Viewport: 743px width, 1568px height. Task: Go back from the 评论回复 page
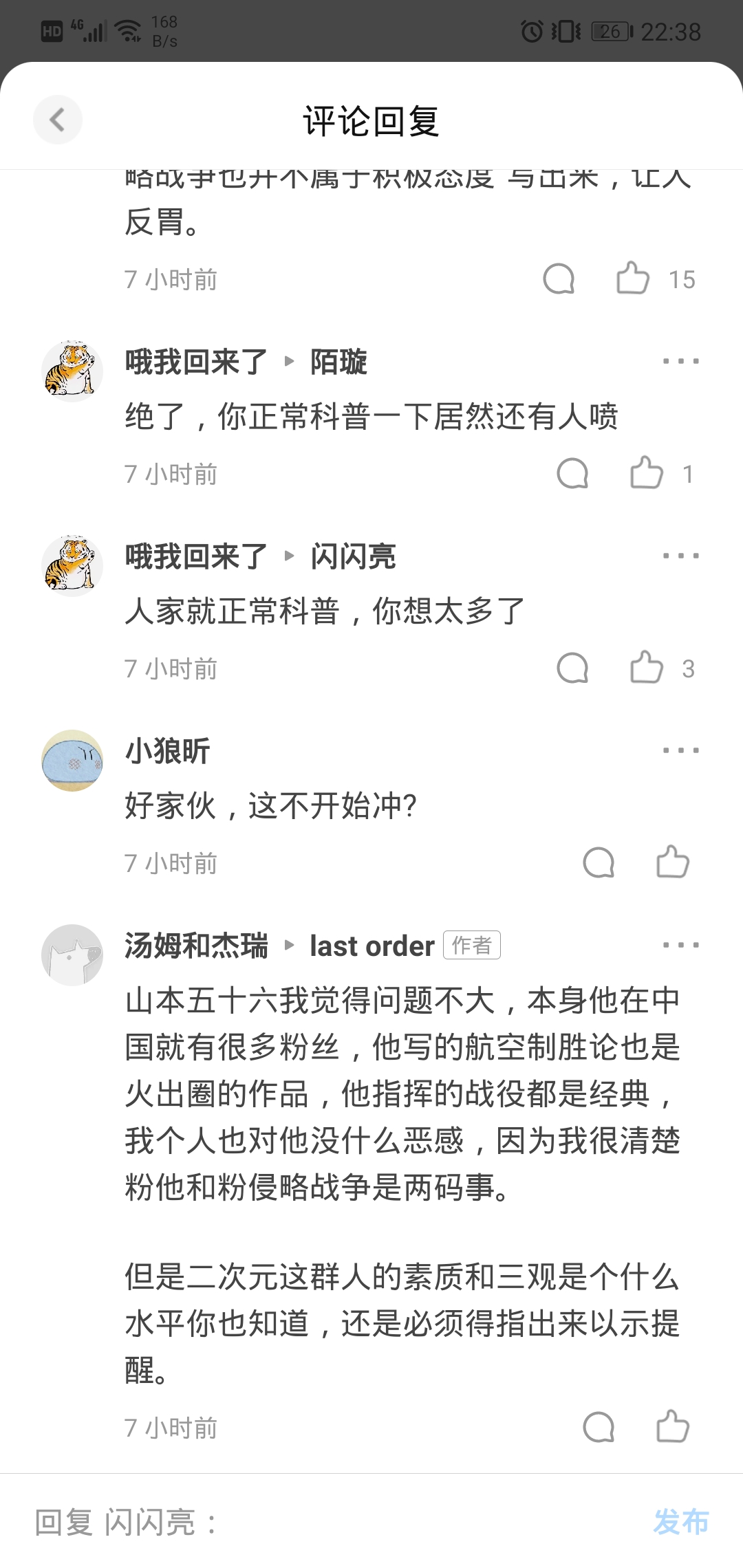point(58,120)
